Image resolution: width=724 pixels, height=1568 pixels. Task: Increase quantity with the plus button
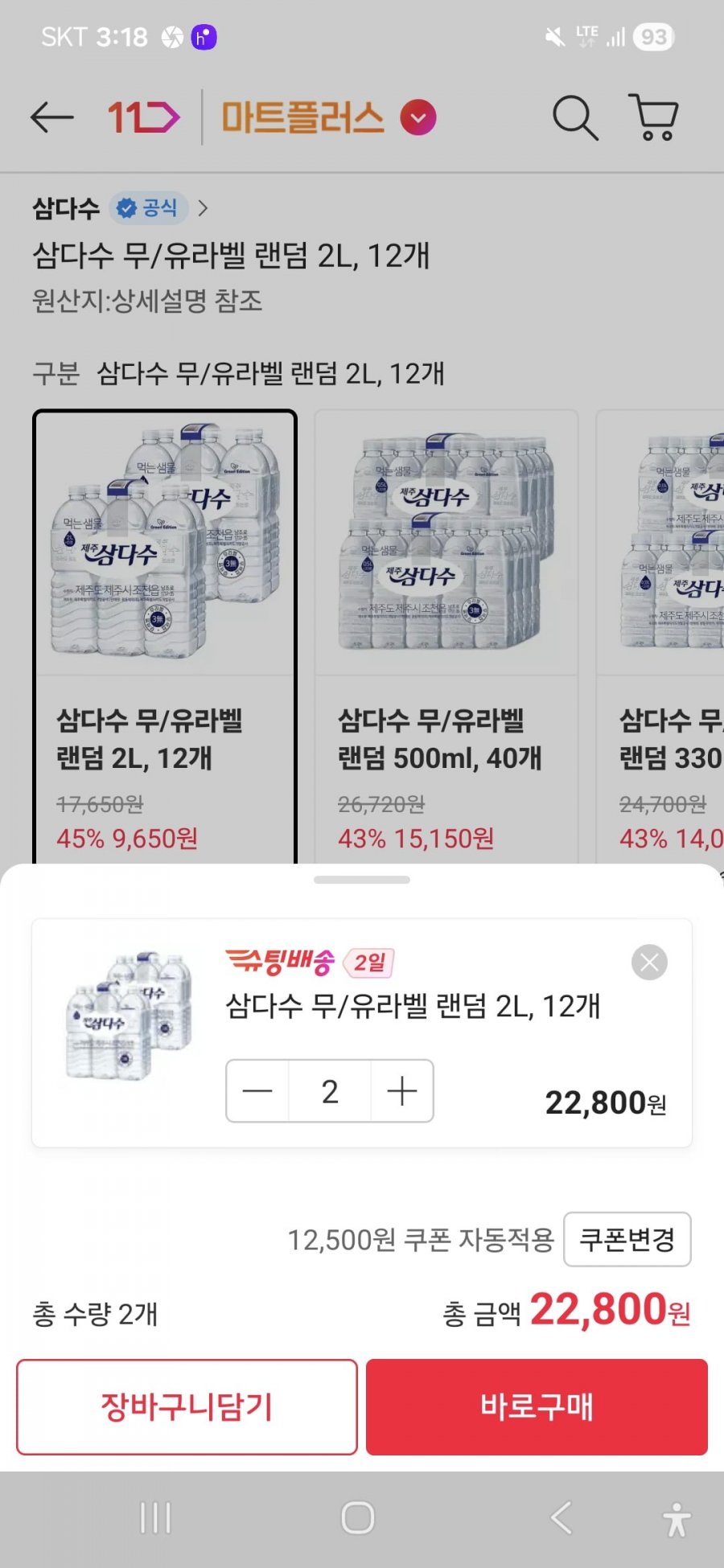point(401,1091)
